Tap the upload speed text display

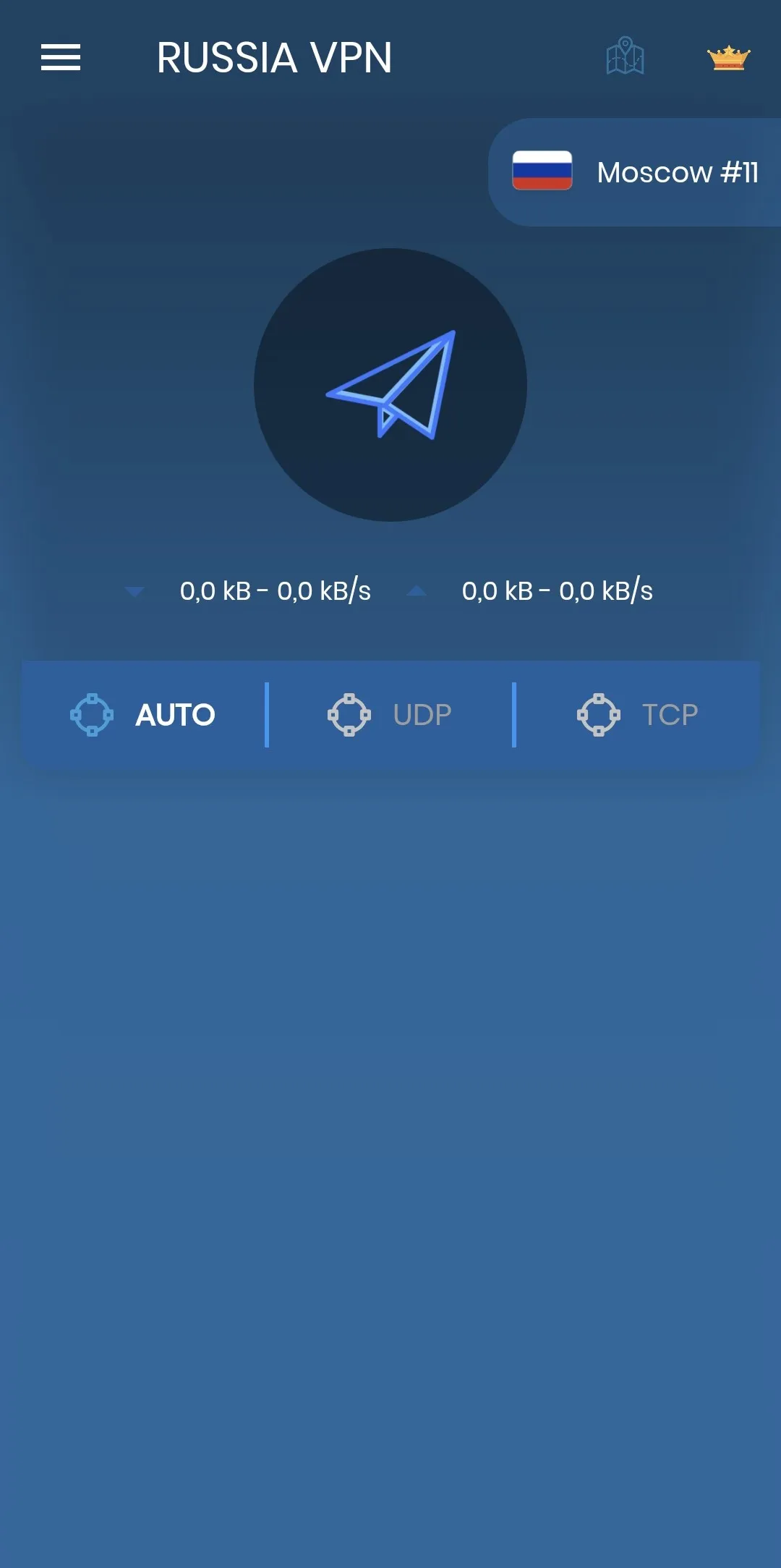tap(555, 590)
